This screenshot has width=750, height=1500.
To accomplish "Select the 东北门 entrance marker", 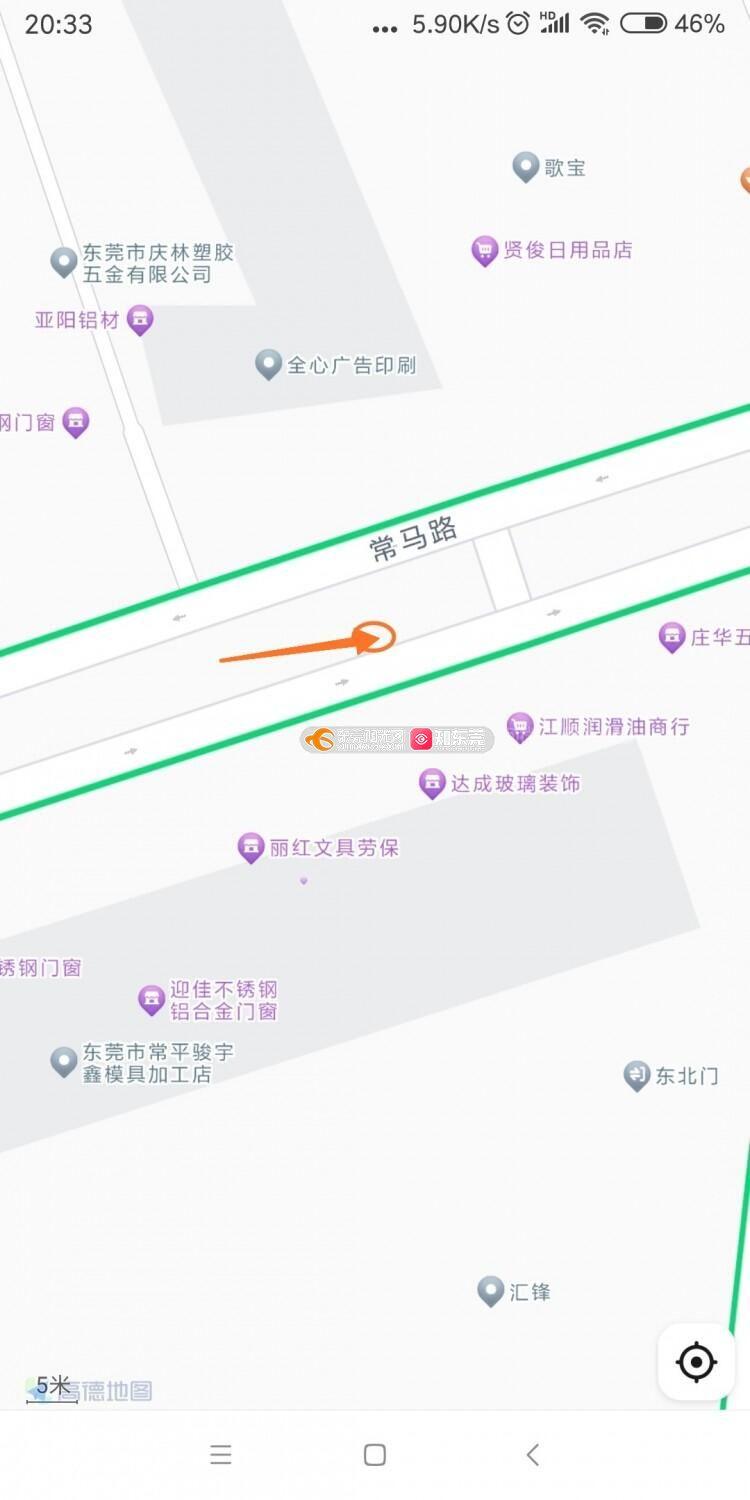I will (637, 1076).
